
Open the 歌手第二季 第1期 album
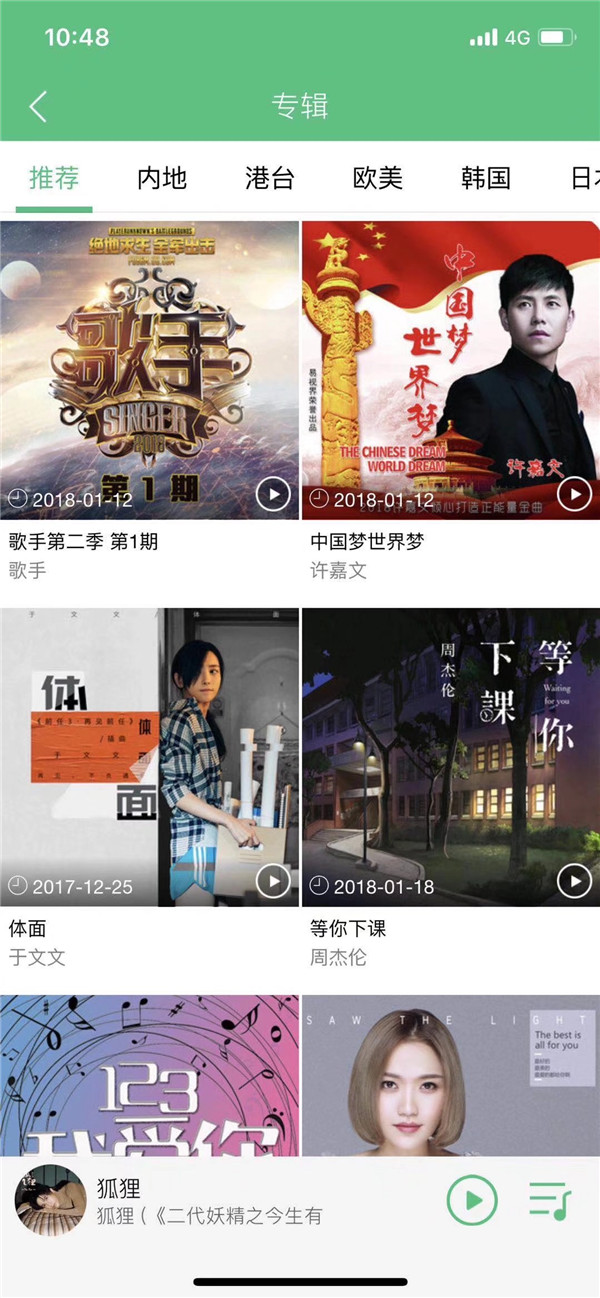click(149, 370)
